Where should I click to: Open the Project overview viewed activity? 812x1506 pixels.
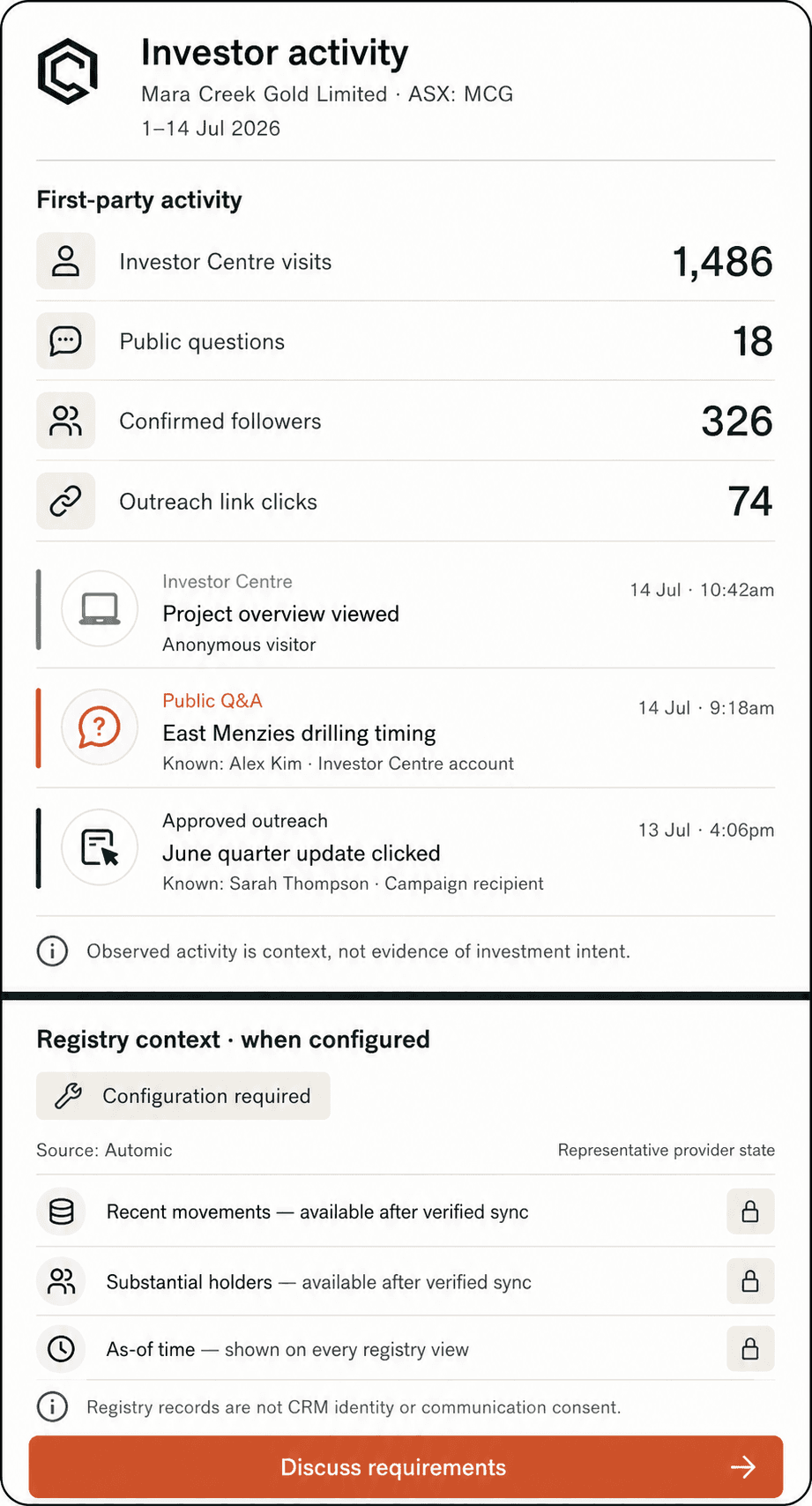click(x=406, y=609)
